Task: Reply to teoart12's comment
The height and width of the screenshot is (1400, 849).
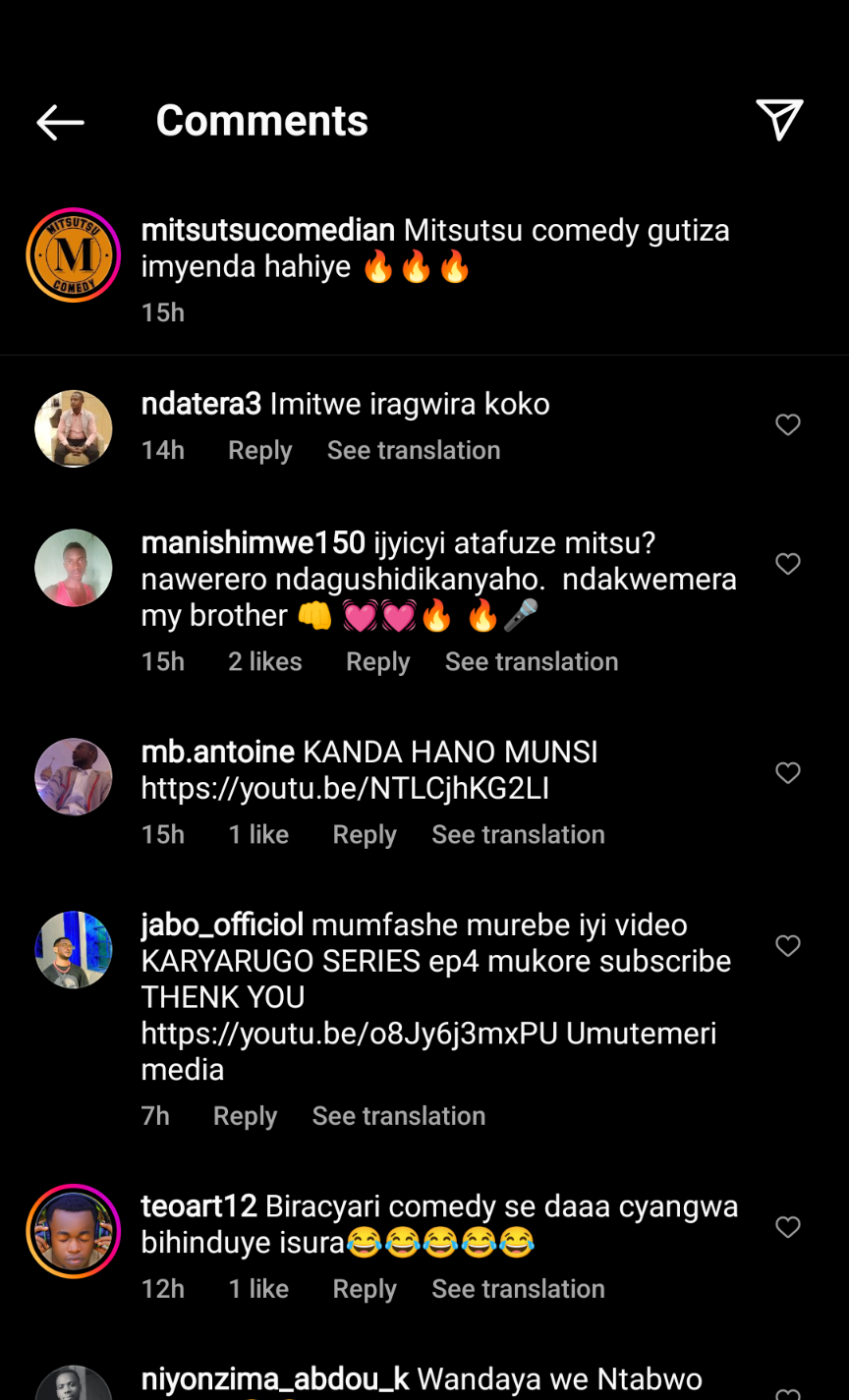Action: (364, 1289)
